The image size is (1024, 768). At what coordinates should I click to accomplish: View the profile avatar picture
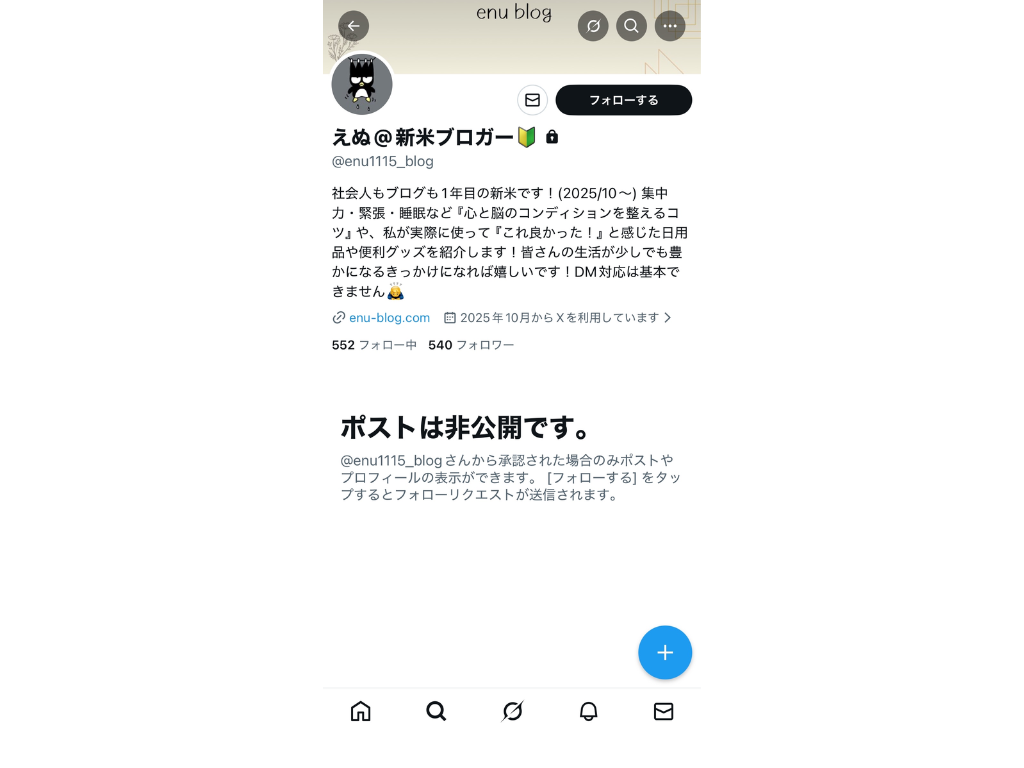pos(362,86)
